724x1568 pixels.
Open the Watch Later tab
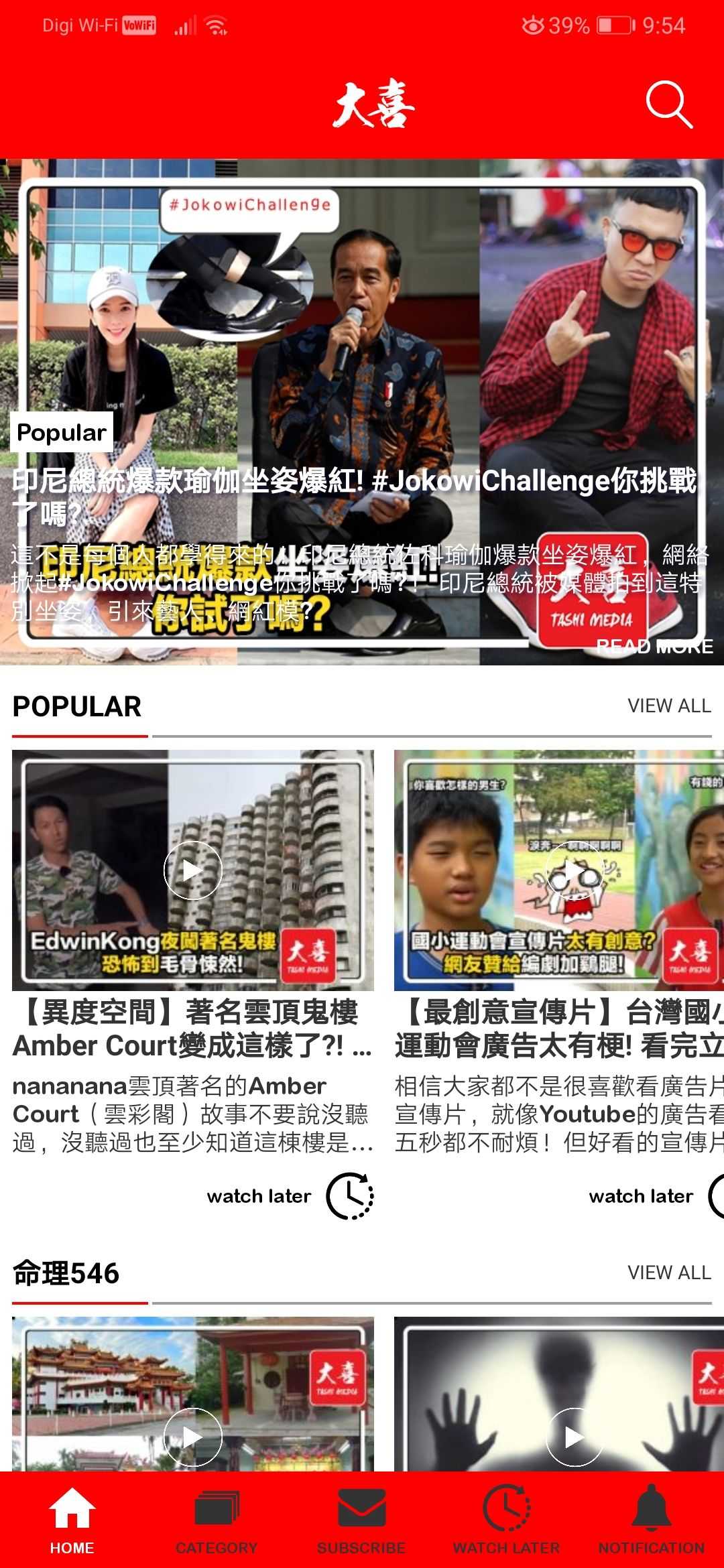506,1521
